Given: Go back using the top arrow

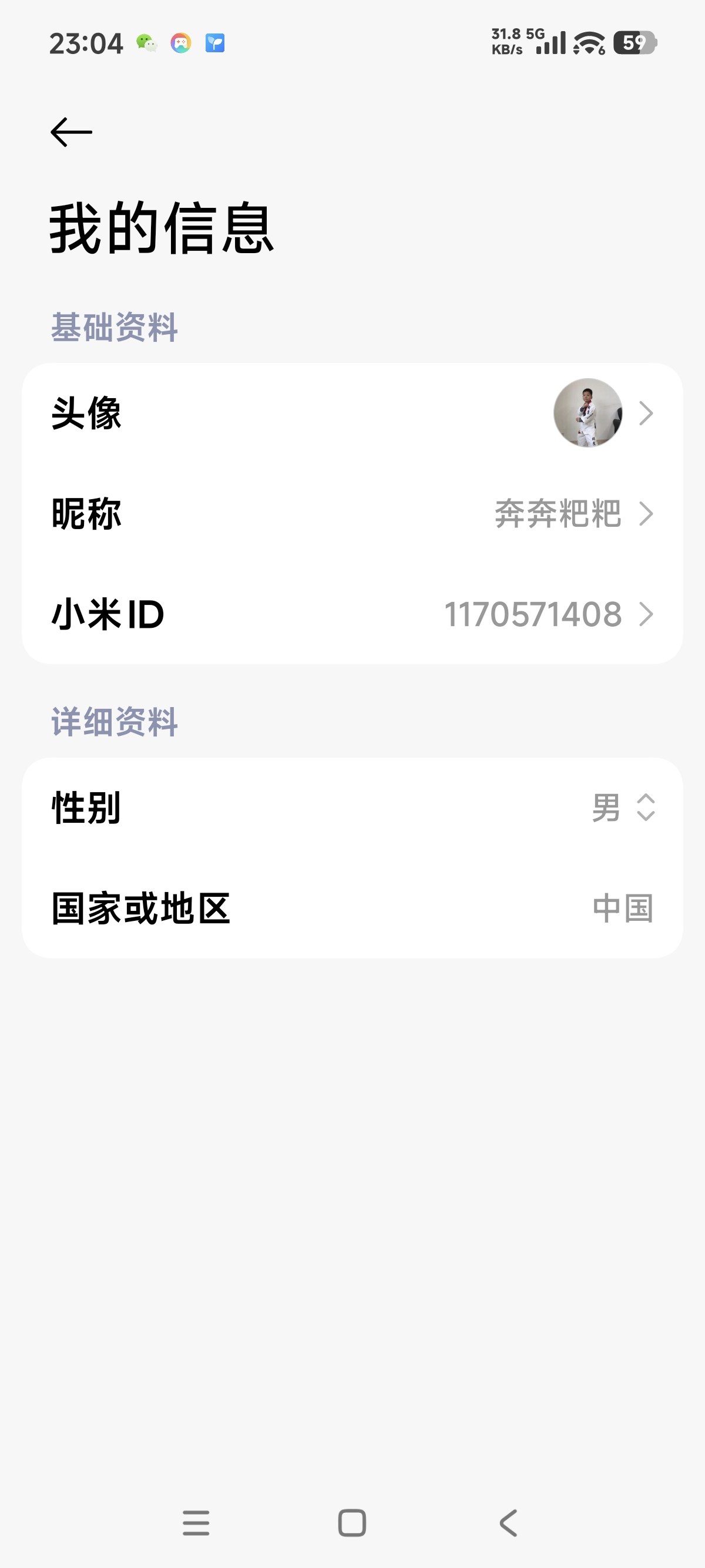Looking at the screenshot, I should click(x=71, y=132).
